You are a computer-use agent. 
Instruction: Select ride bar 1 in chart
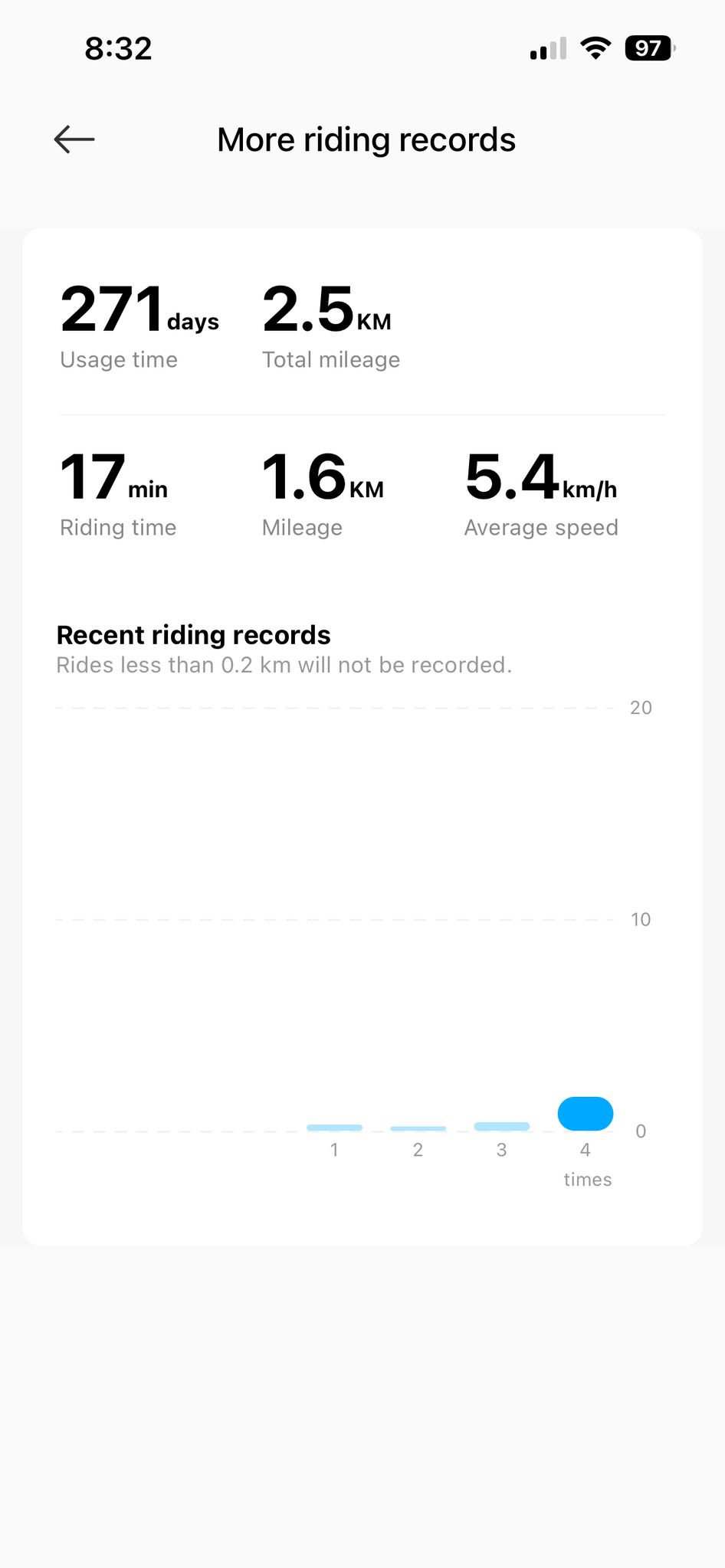[334, 1128]
